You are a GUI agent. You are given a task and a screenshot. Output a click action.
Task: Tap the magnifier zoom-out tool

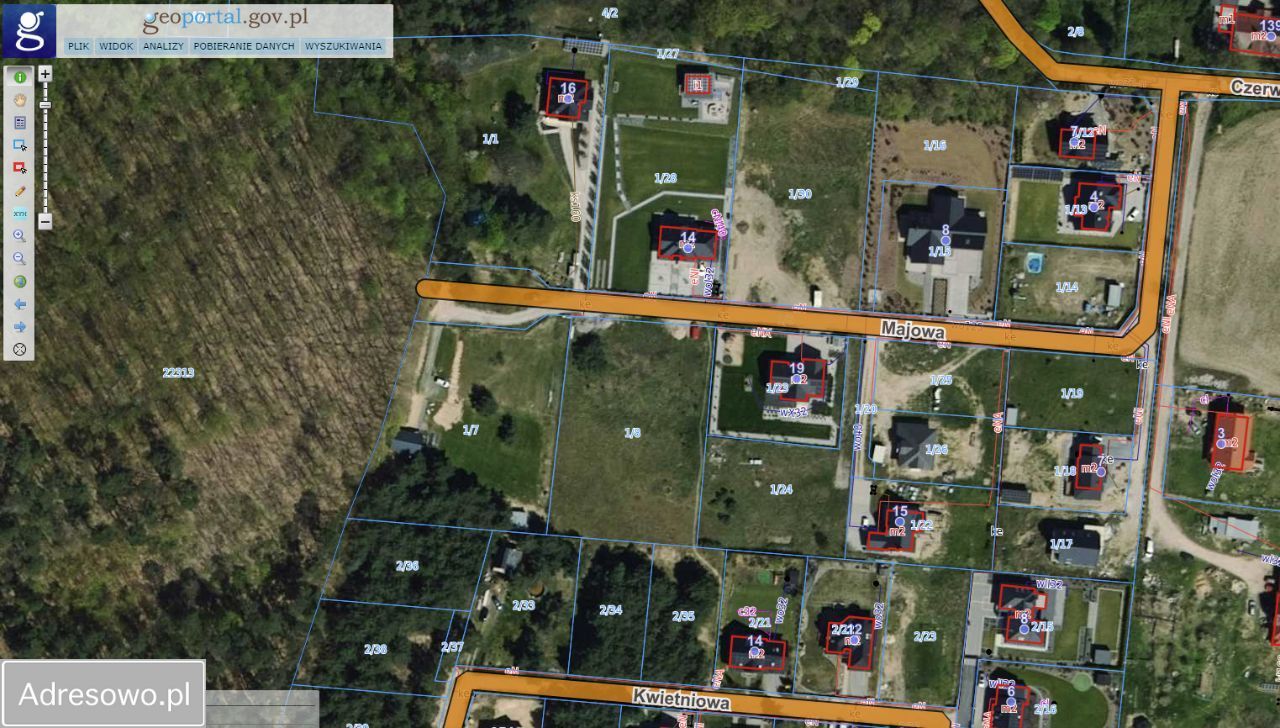tap(19, 258)
